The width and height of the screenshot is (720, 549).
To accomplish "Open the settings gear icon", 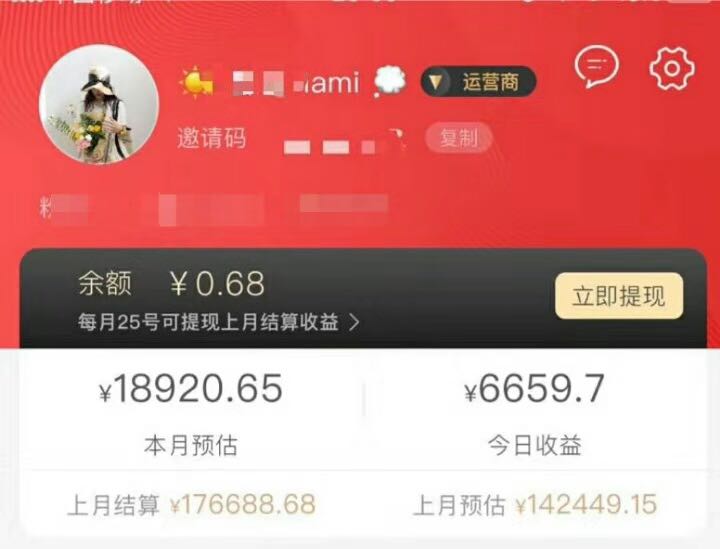I will click(x=671, y=68).
